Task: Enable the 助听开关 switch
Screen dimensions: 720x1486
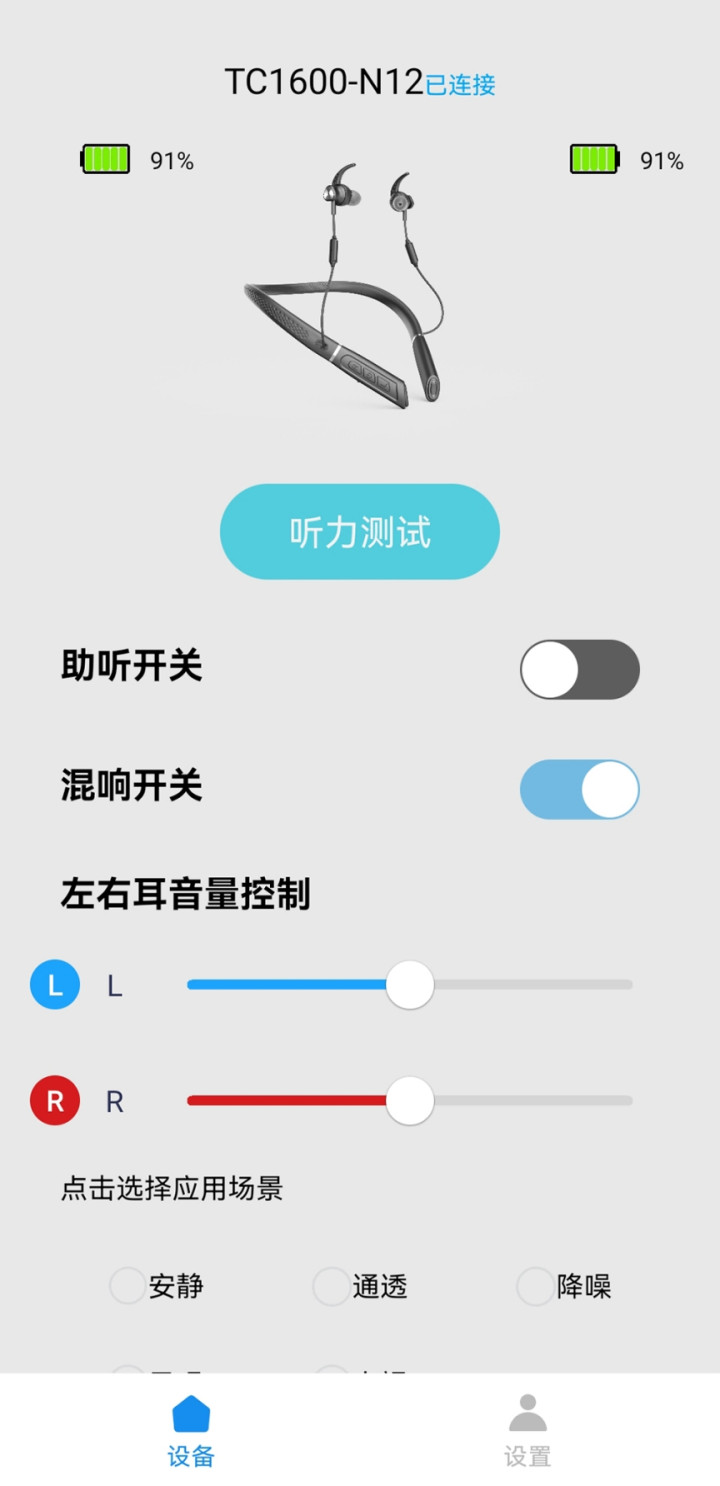Action: coord(579,669)
